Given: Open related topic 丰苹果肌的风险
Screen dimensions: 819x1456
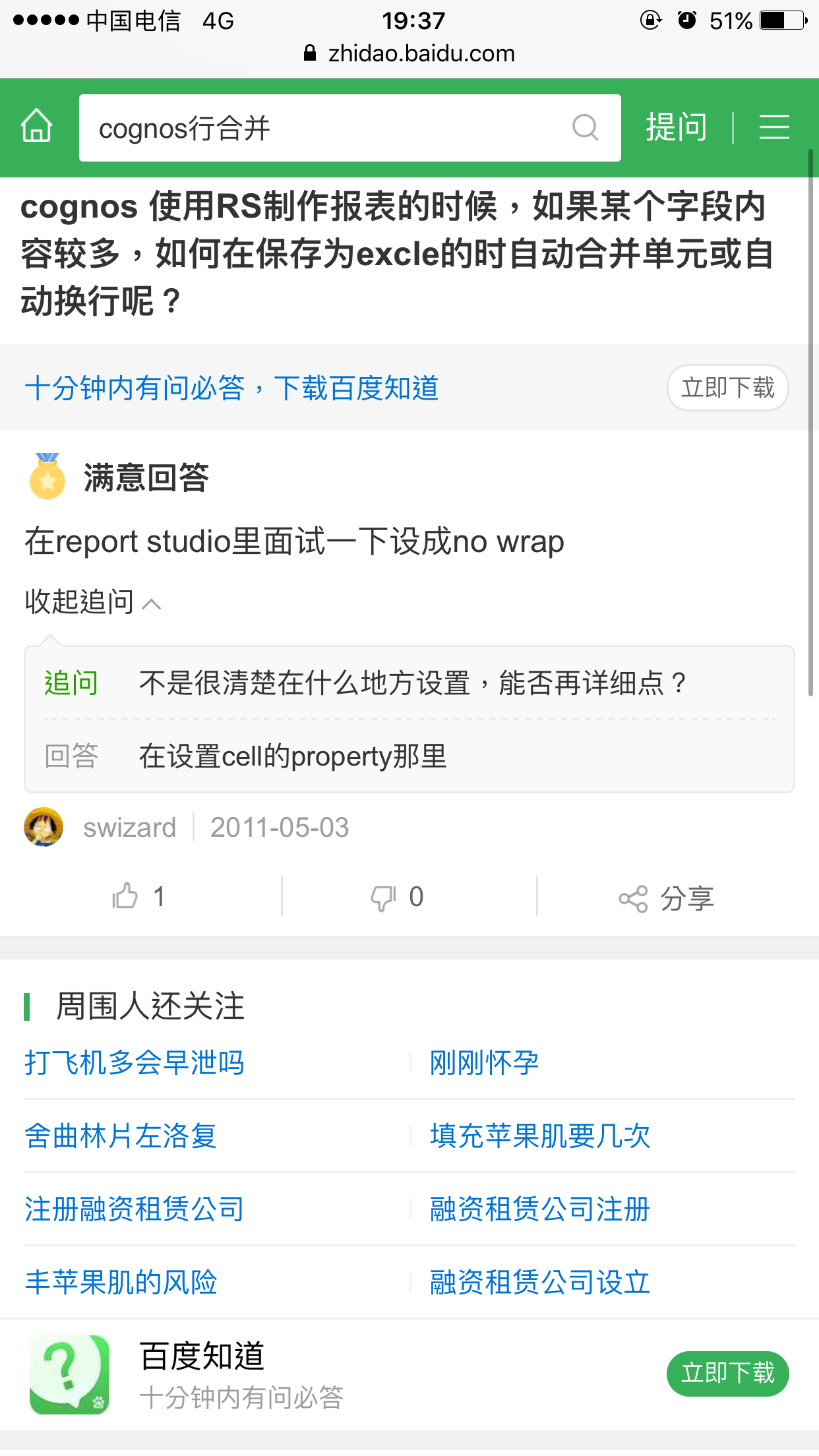Looking at the screenshot, I should (121, 1283).
